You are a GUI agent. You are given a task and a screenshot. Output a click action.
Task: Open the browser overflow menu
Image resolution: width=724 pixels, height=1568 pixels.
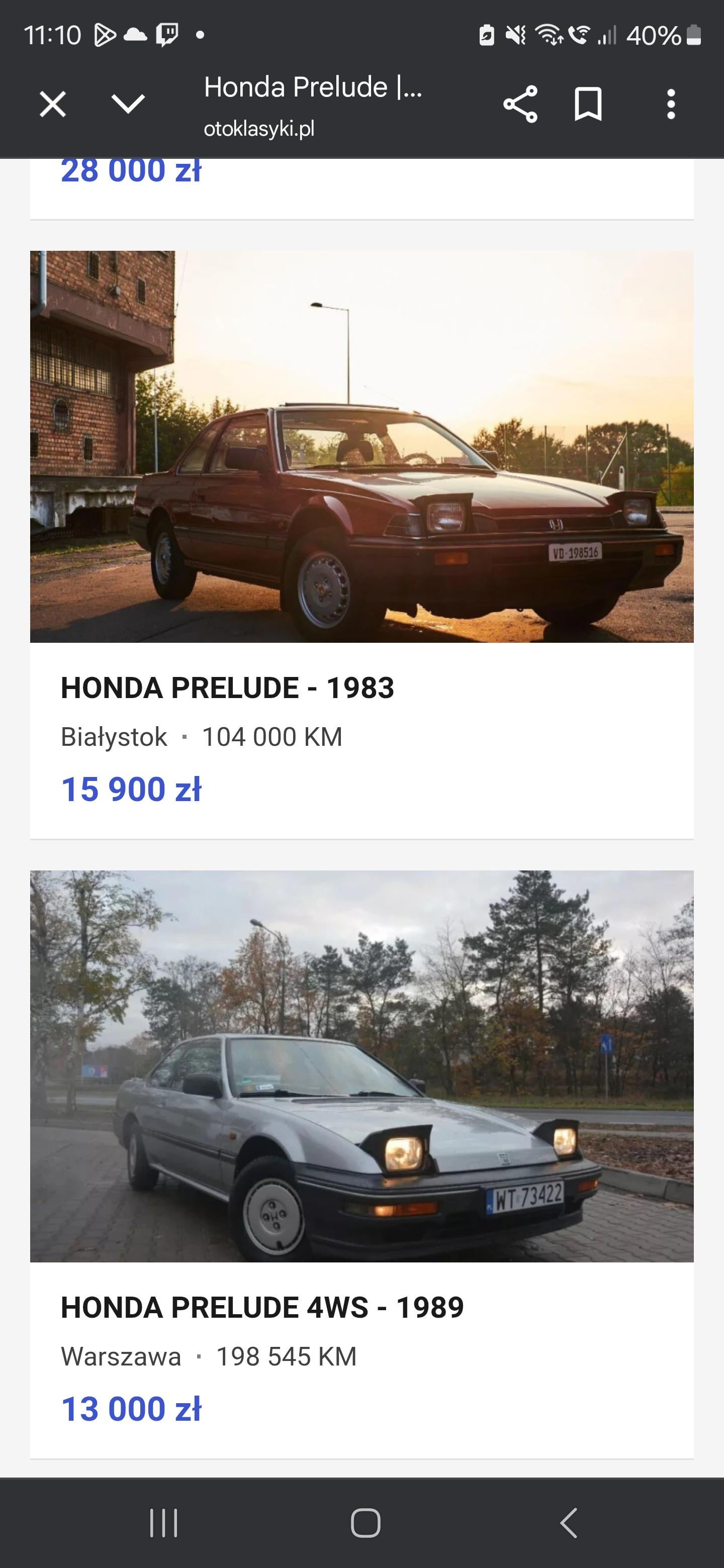click(x=671, y=104)
